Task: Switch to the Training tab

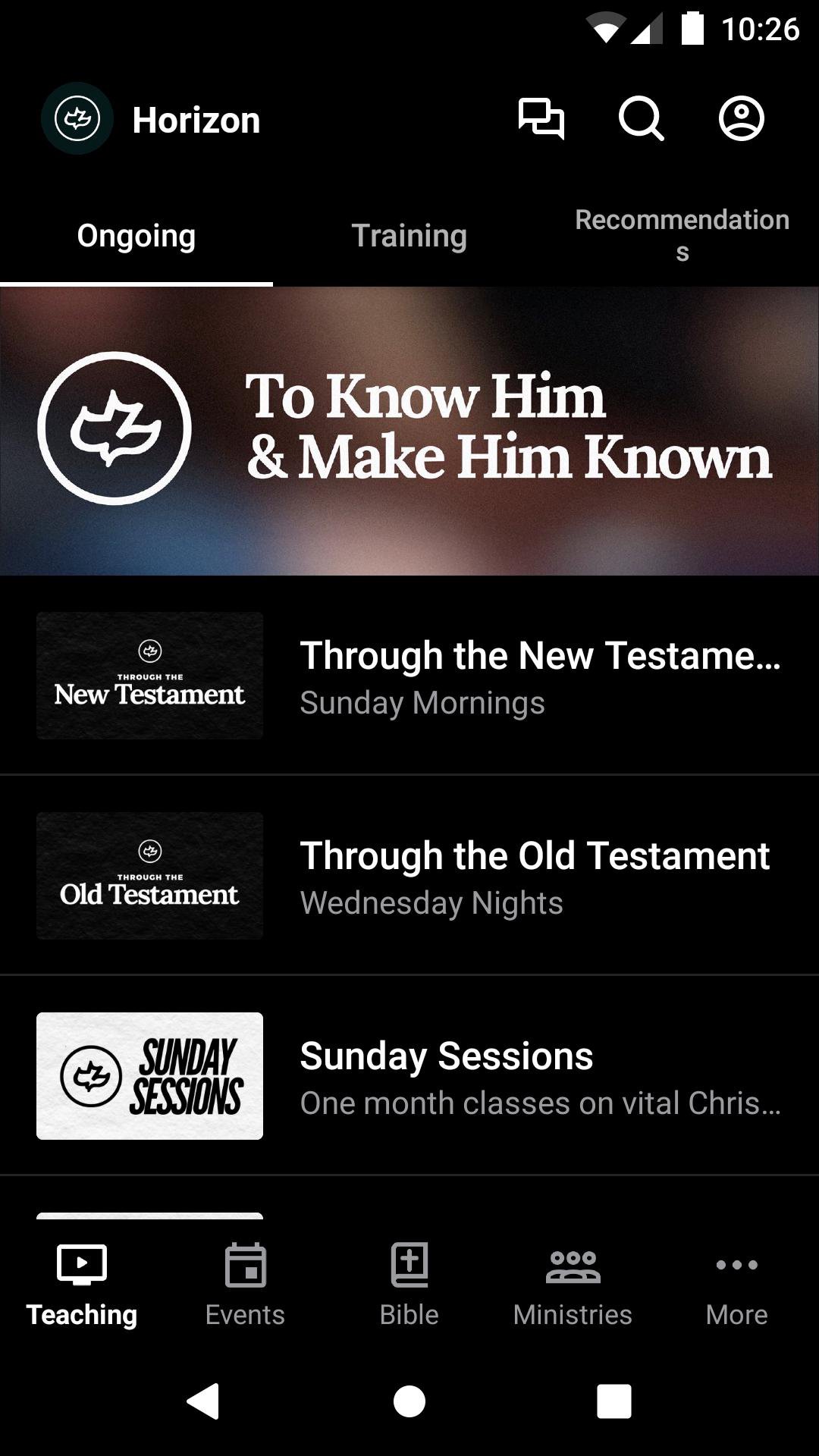Action: click(x=409, y=236)
